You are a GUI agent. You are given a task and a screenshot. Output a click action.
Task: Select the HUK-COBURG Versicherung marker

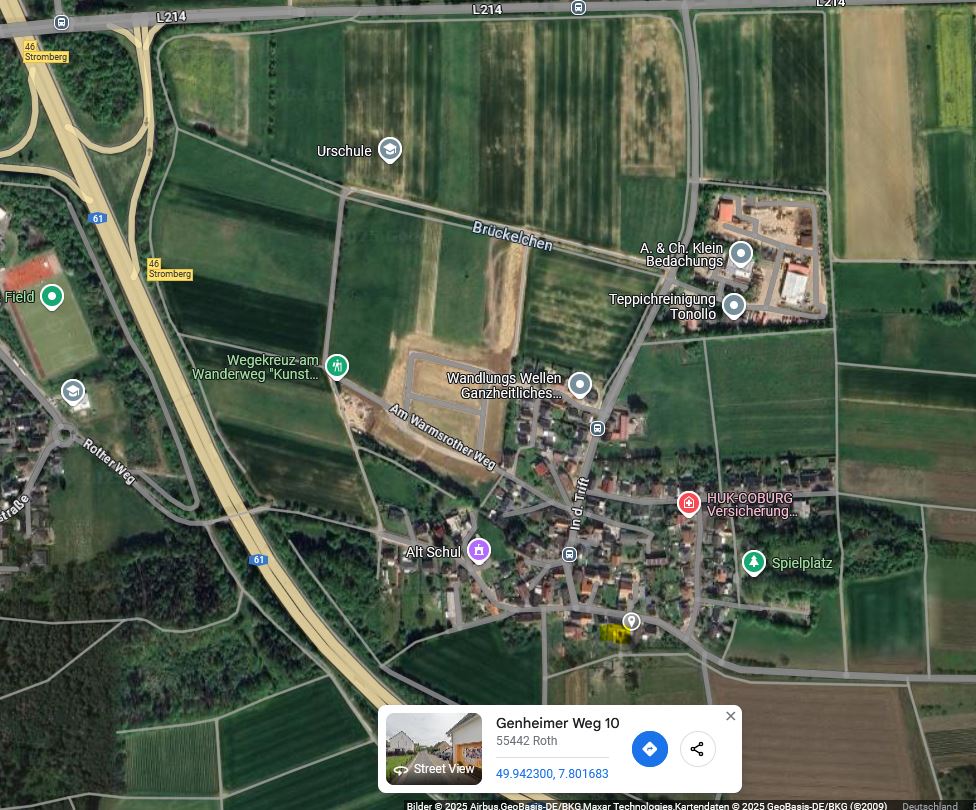tap(688, 503)
